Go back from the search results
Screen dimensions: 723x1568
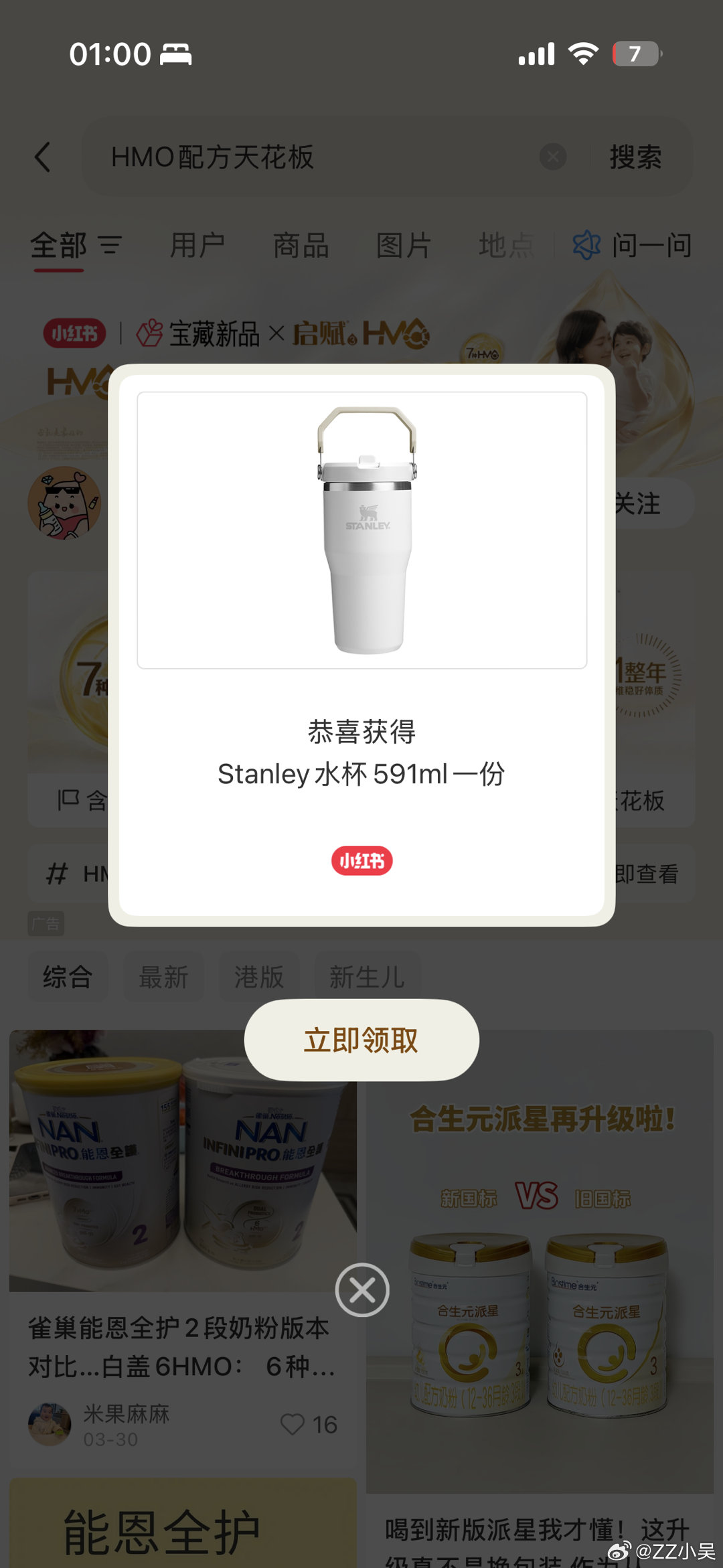point(43,157)
